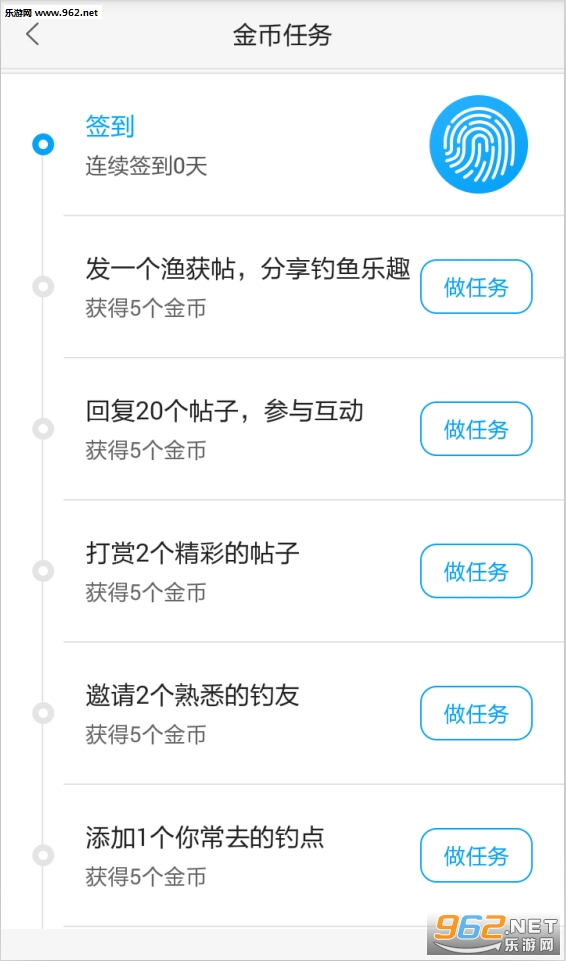Go back using the top-left arrow
This screenshot has width=566, height=961.
[33, 34]
